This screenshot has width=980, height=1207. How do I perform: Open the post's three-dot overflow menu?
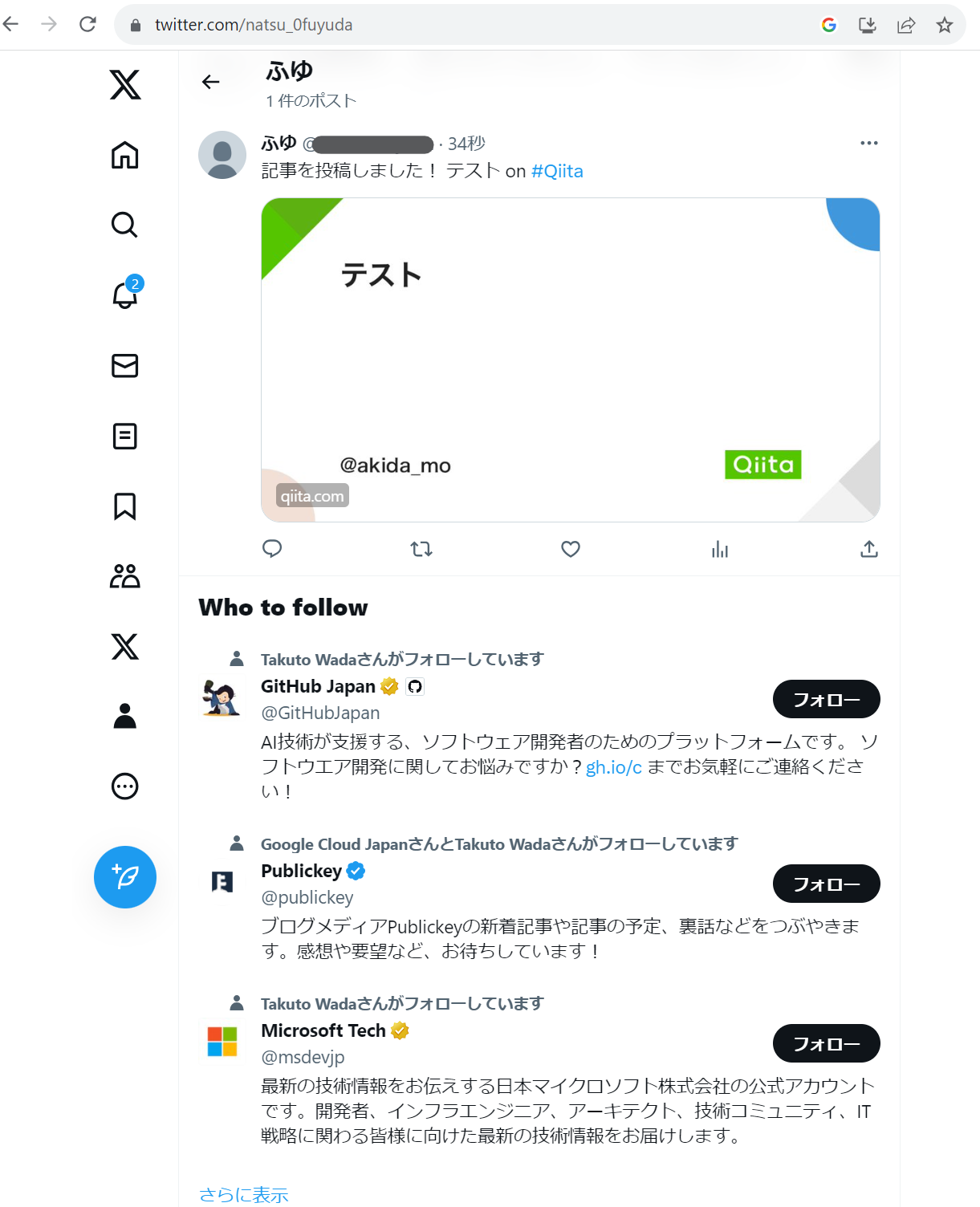[x=868, y=143]
